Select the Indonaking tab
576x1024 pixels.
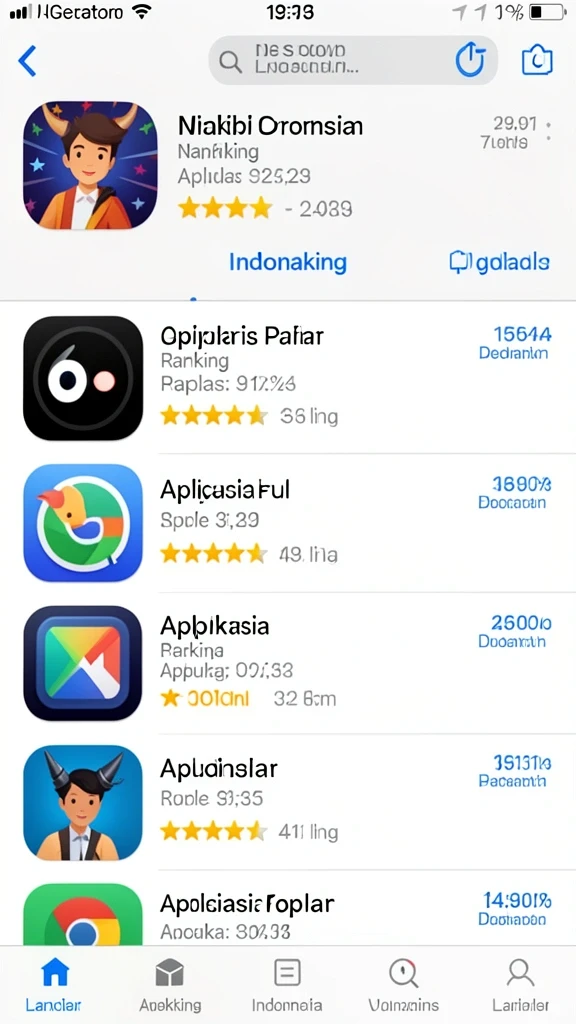[x=287, y=262]
